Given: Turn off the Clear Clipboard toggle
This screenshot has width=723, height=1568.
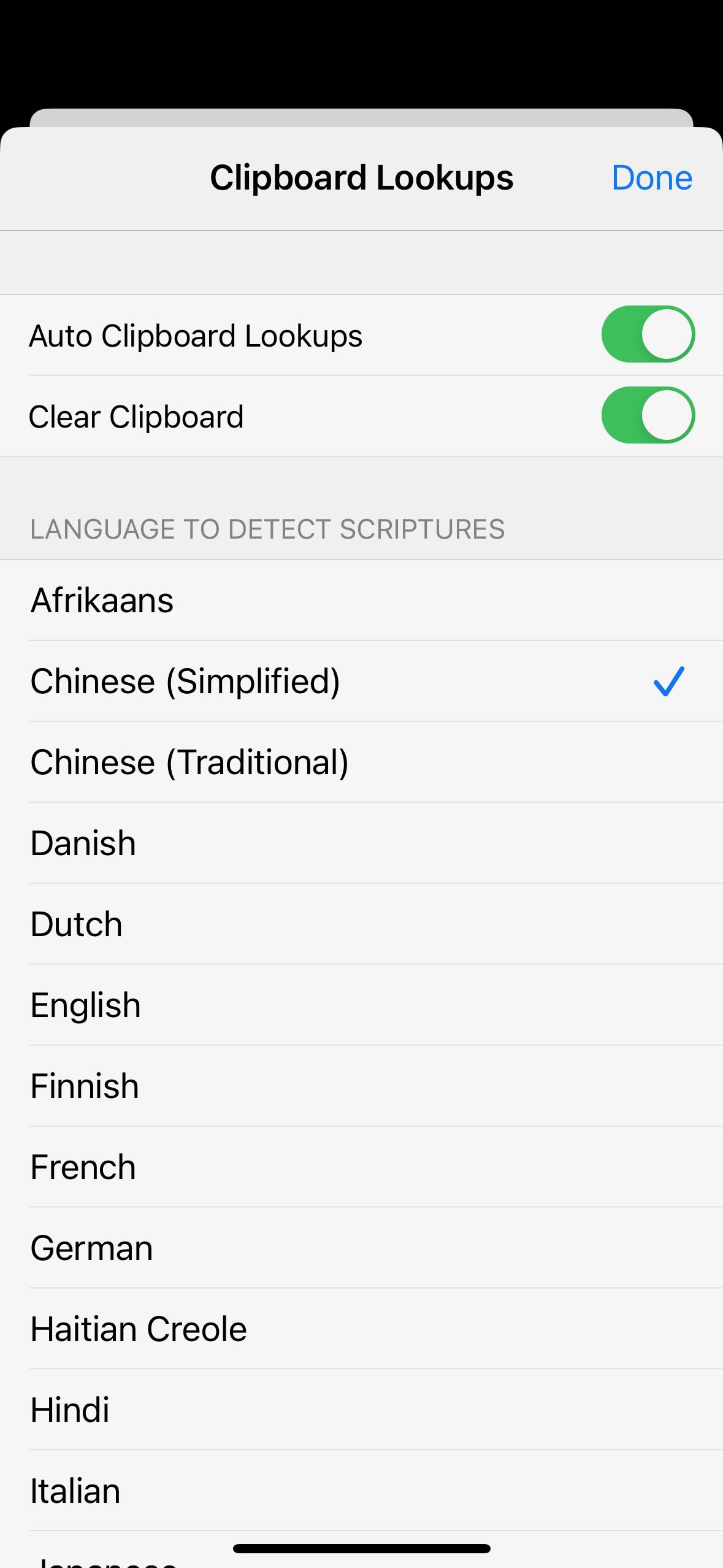Looking at the screenshot, I should tap(648, 415).
